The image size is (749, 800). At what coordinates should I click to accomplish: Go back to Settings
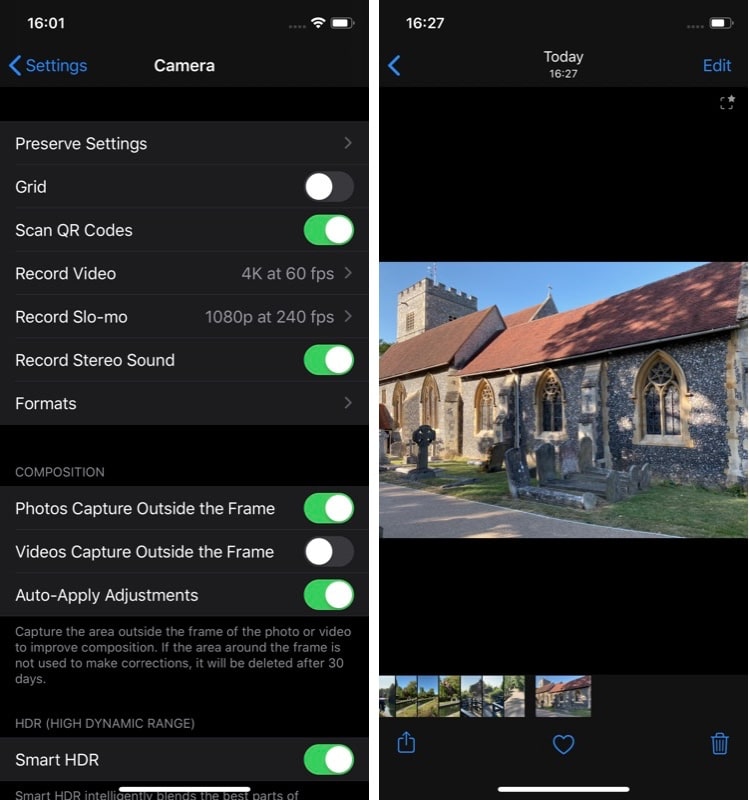47,66
